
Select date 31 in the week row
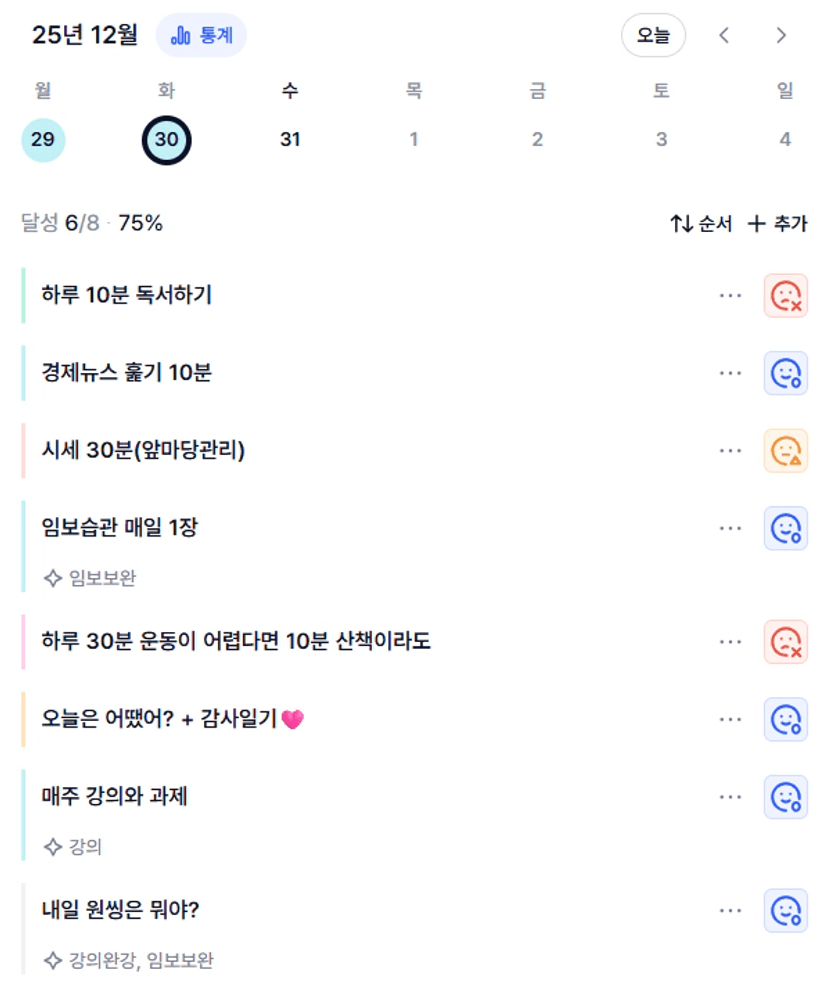click(290, 140)
